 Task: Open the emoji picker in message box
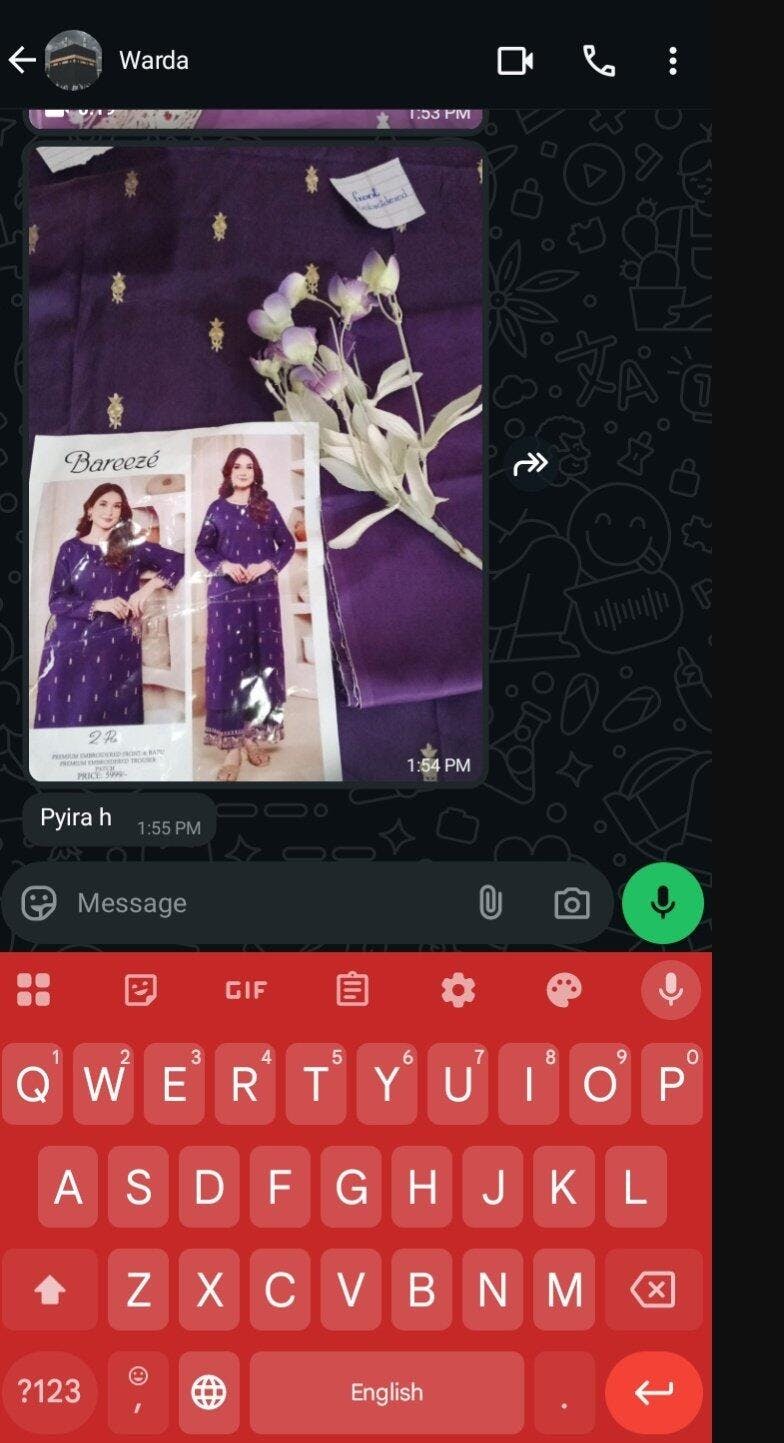(x=39, y=904)
